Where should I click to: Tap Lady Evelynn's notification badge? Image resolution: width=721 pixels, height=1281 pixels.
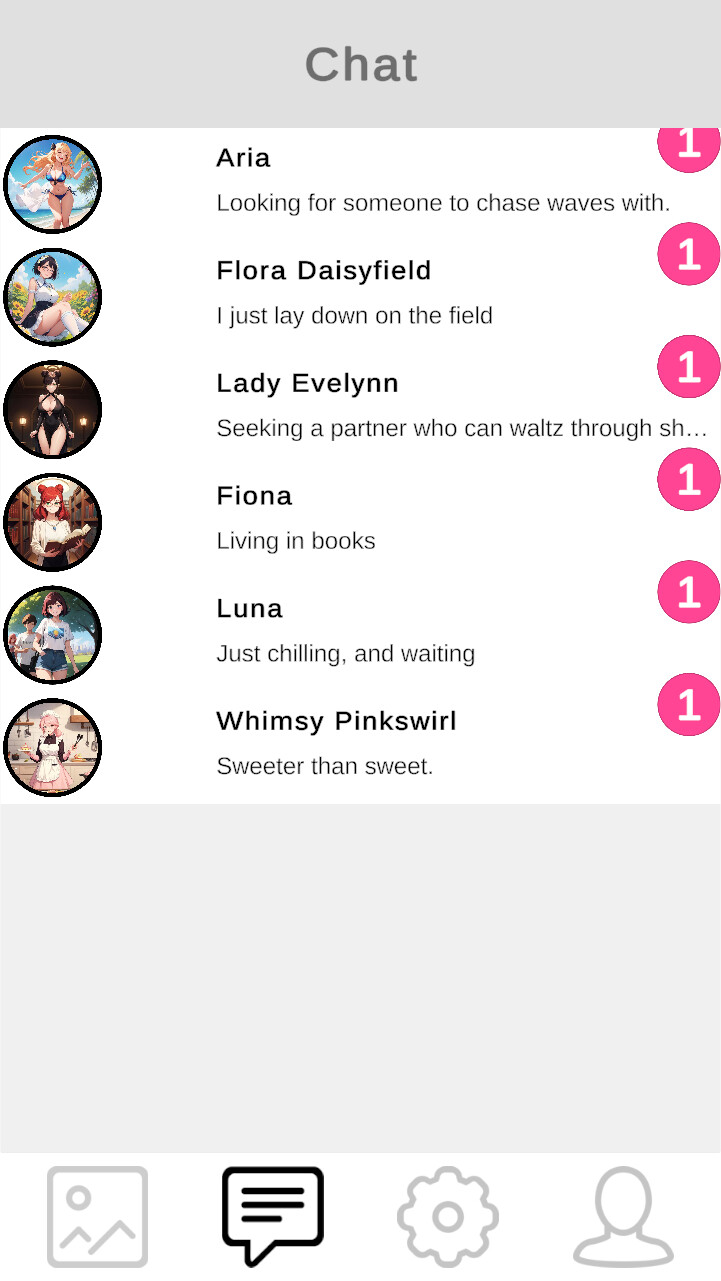(689, 367)
